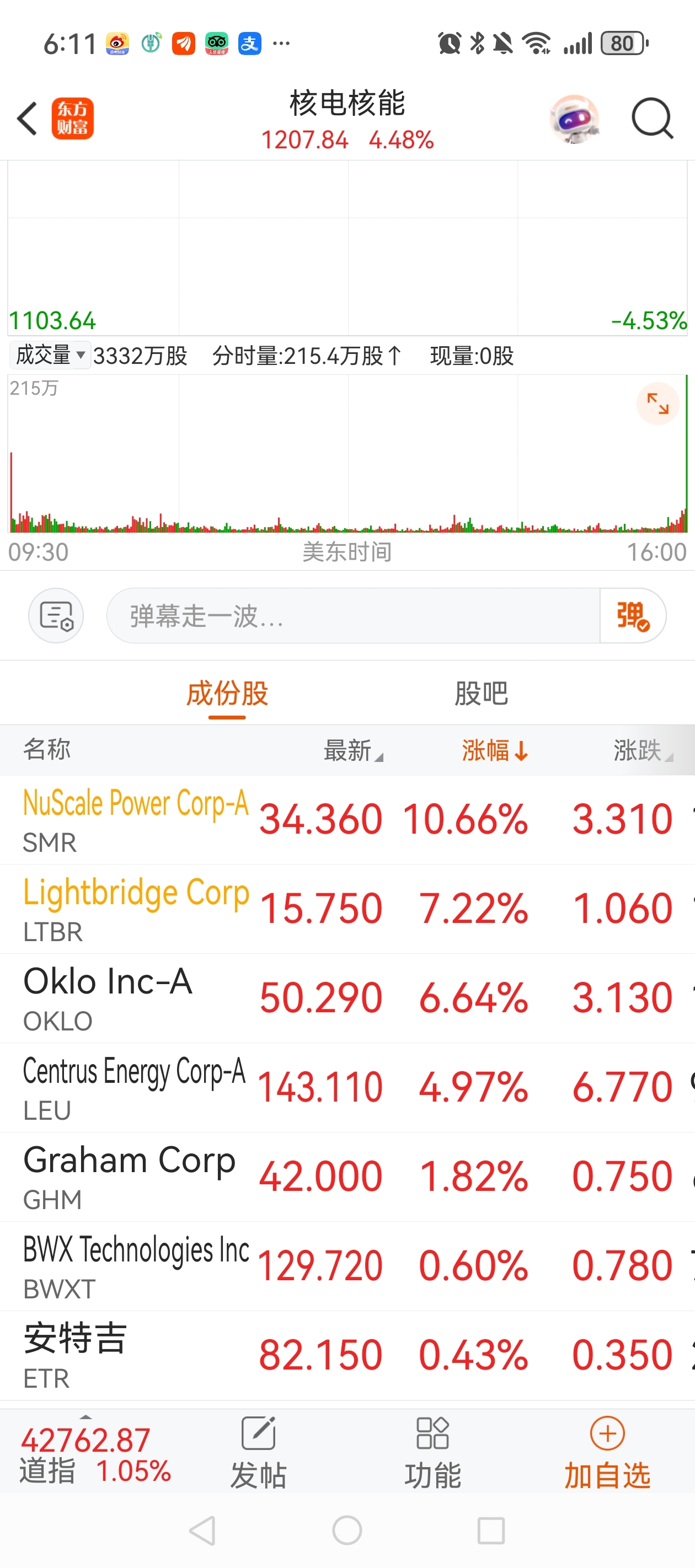Go back using the top-left arrow
Viewport: 695px width, 1568px height.
click(28, 118)
